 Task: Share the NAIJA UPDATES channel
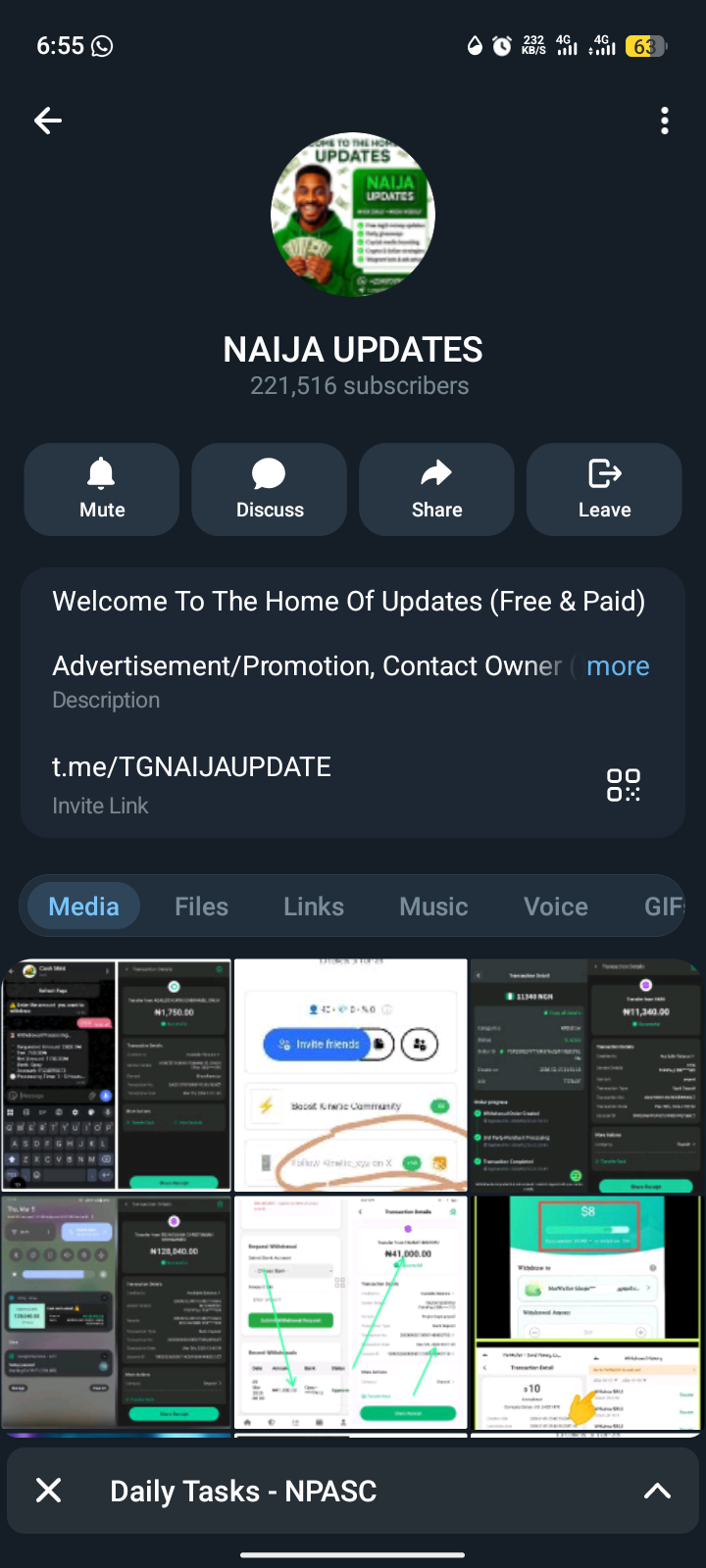[x=436, y=489]
